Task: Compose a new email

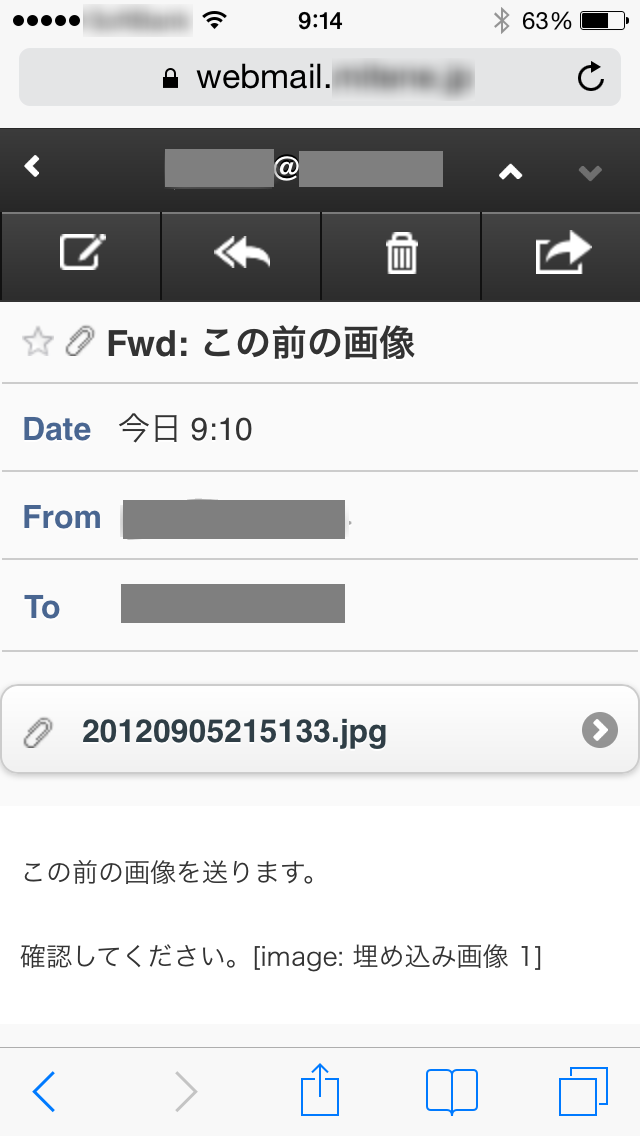Action: [82, 254]
